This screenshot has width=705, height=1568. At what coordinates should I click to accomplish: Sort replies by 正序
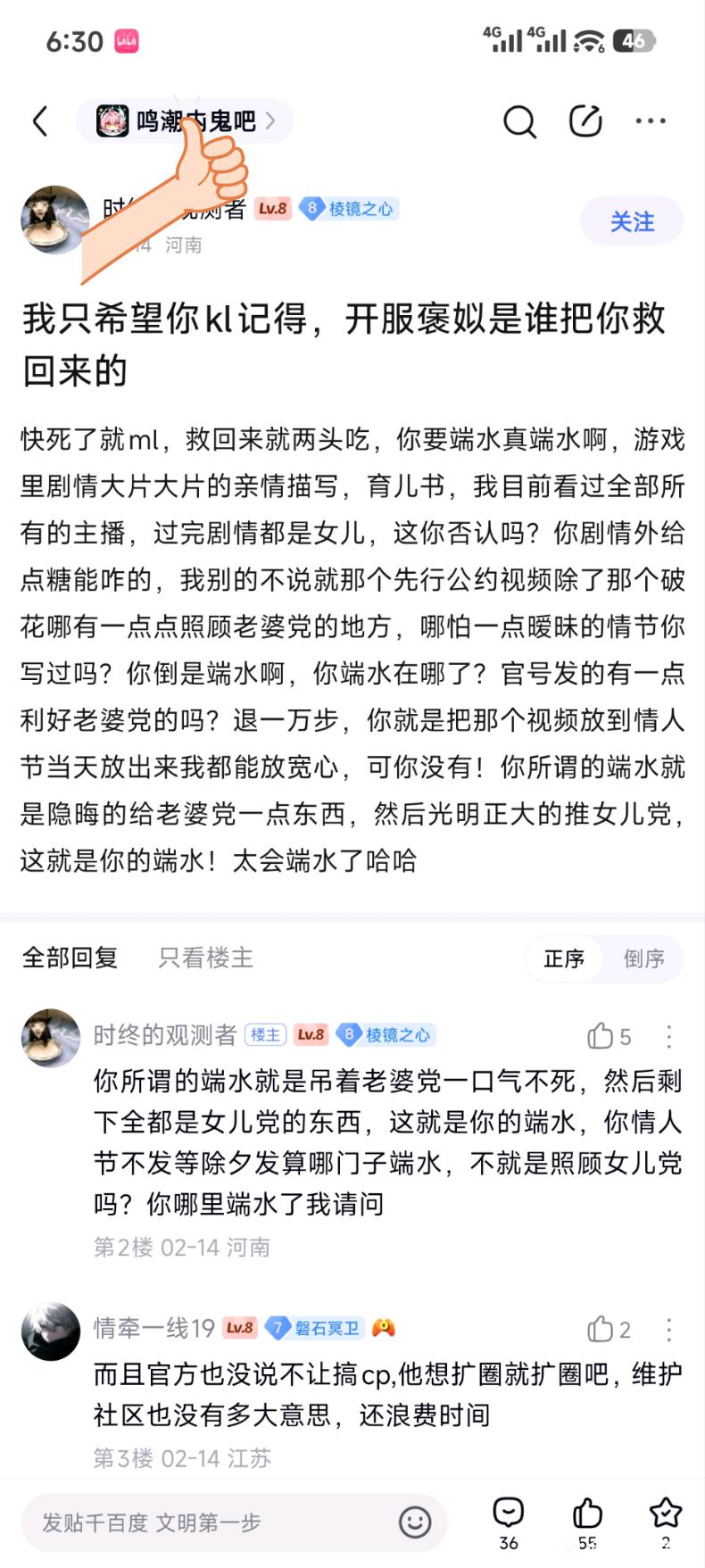click(x=564, y=958)
